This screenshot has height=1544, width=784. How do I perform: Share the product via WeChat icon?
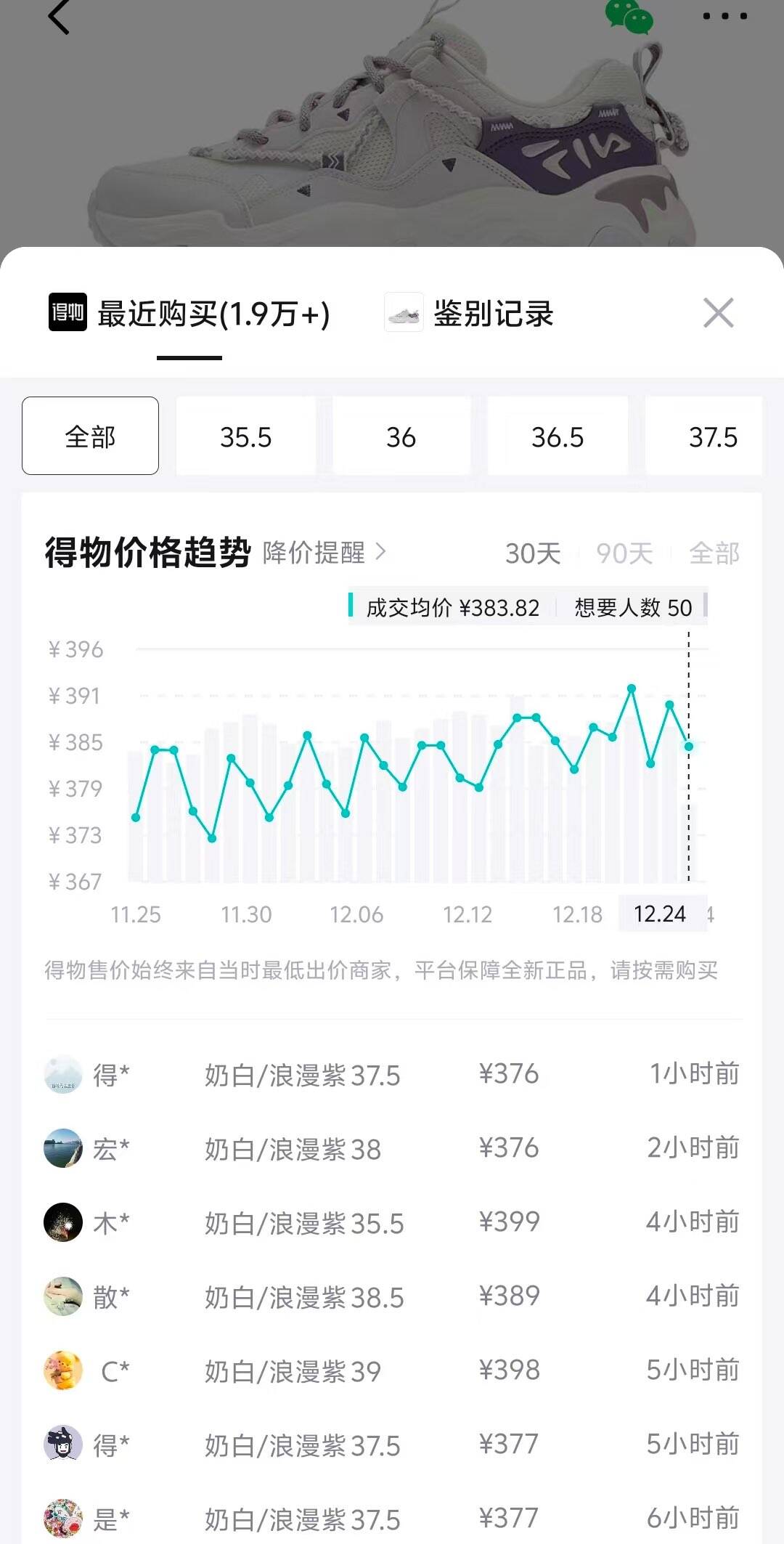(x=629, y=16)
